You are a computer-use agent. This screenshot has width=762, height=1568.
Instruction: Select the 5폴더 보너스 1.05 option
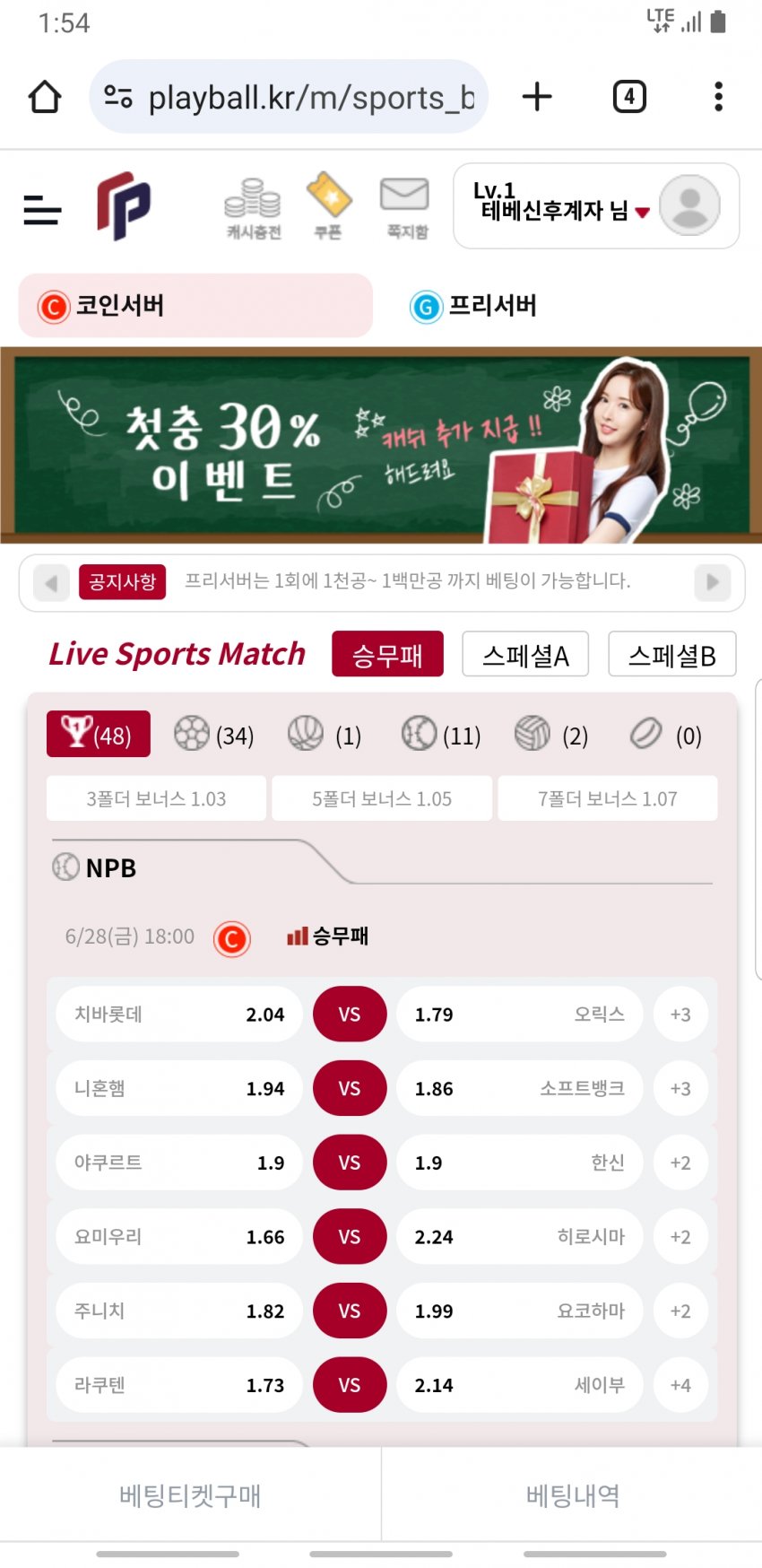coord(382,798)
